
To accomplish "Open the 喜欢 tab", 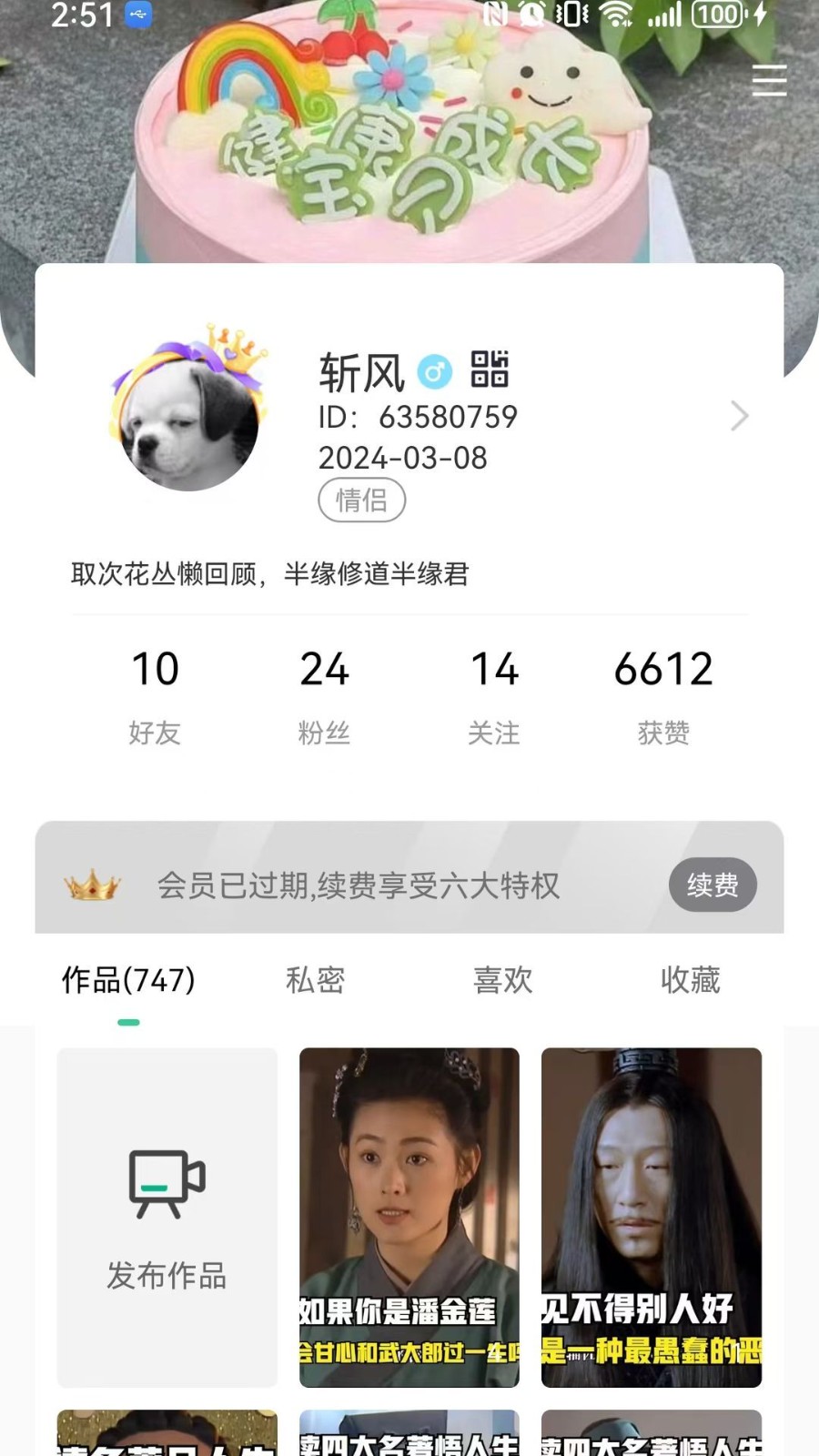I will tap(501, 980).
